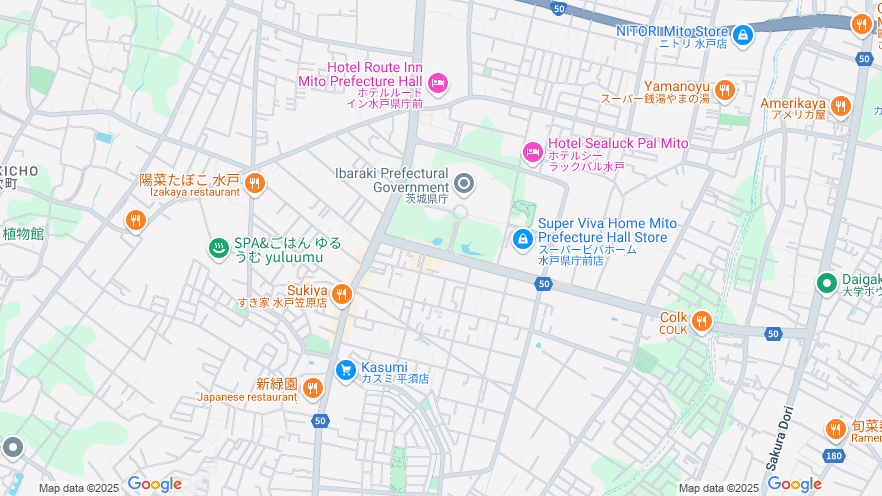
Task: Select the Ibaraki Prefectural Government marker
Action: tap(464, 183)
